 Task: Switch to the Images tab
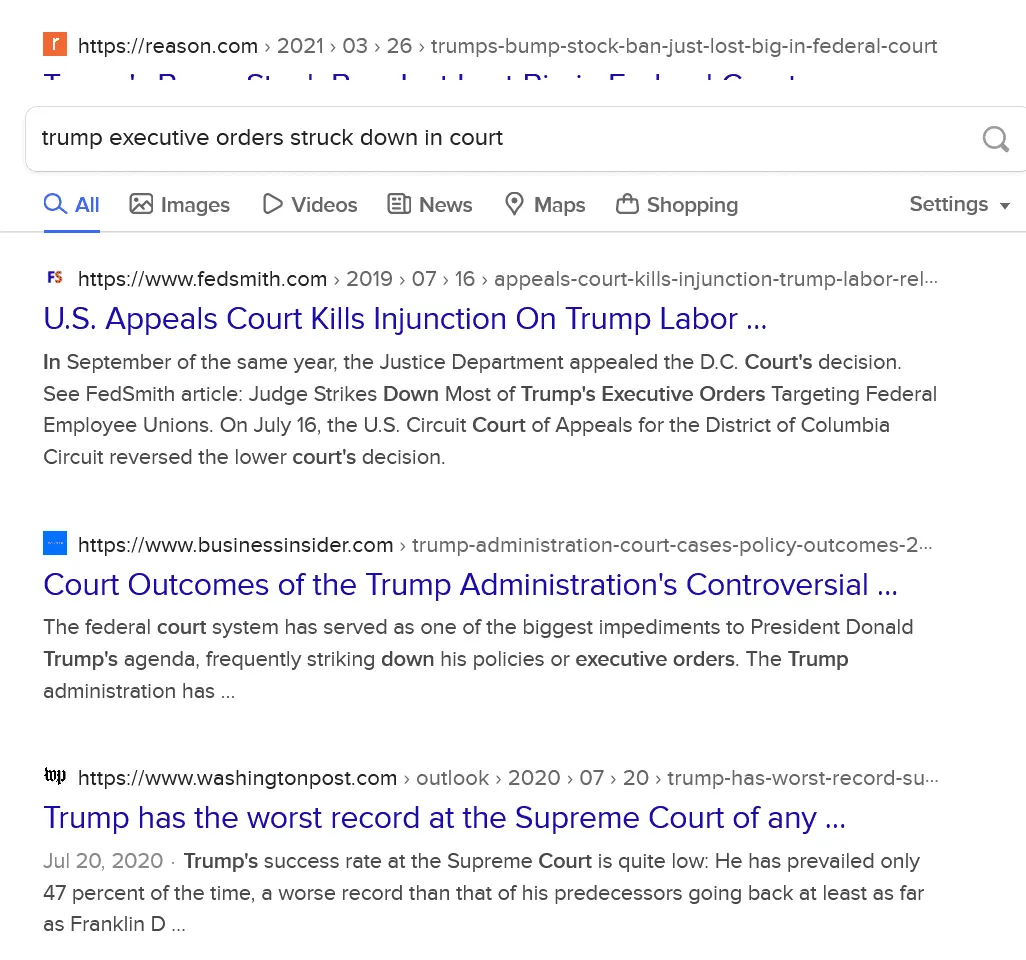180,205
